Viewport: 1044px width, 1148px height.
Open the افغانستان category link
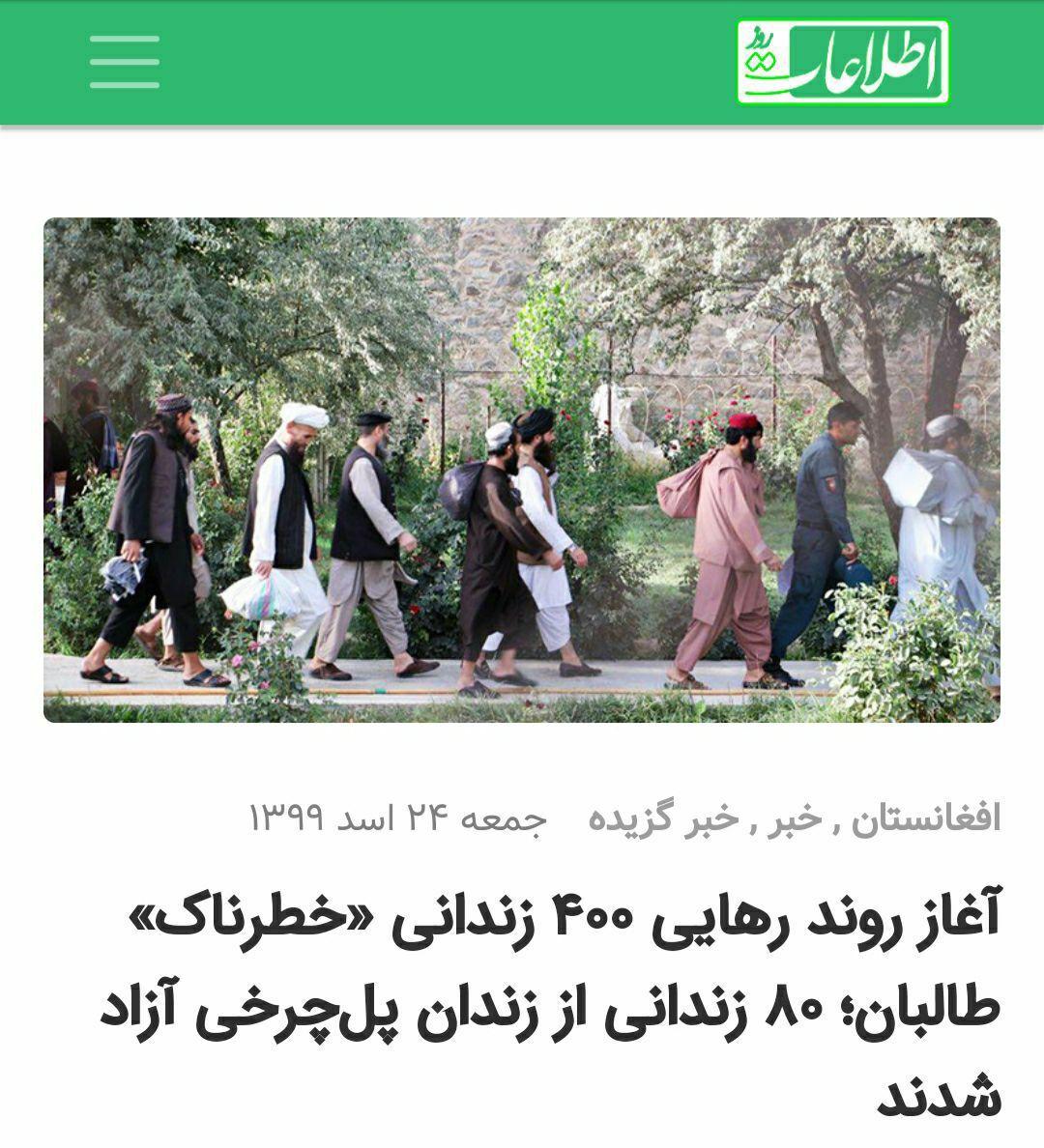point(926,818)
